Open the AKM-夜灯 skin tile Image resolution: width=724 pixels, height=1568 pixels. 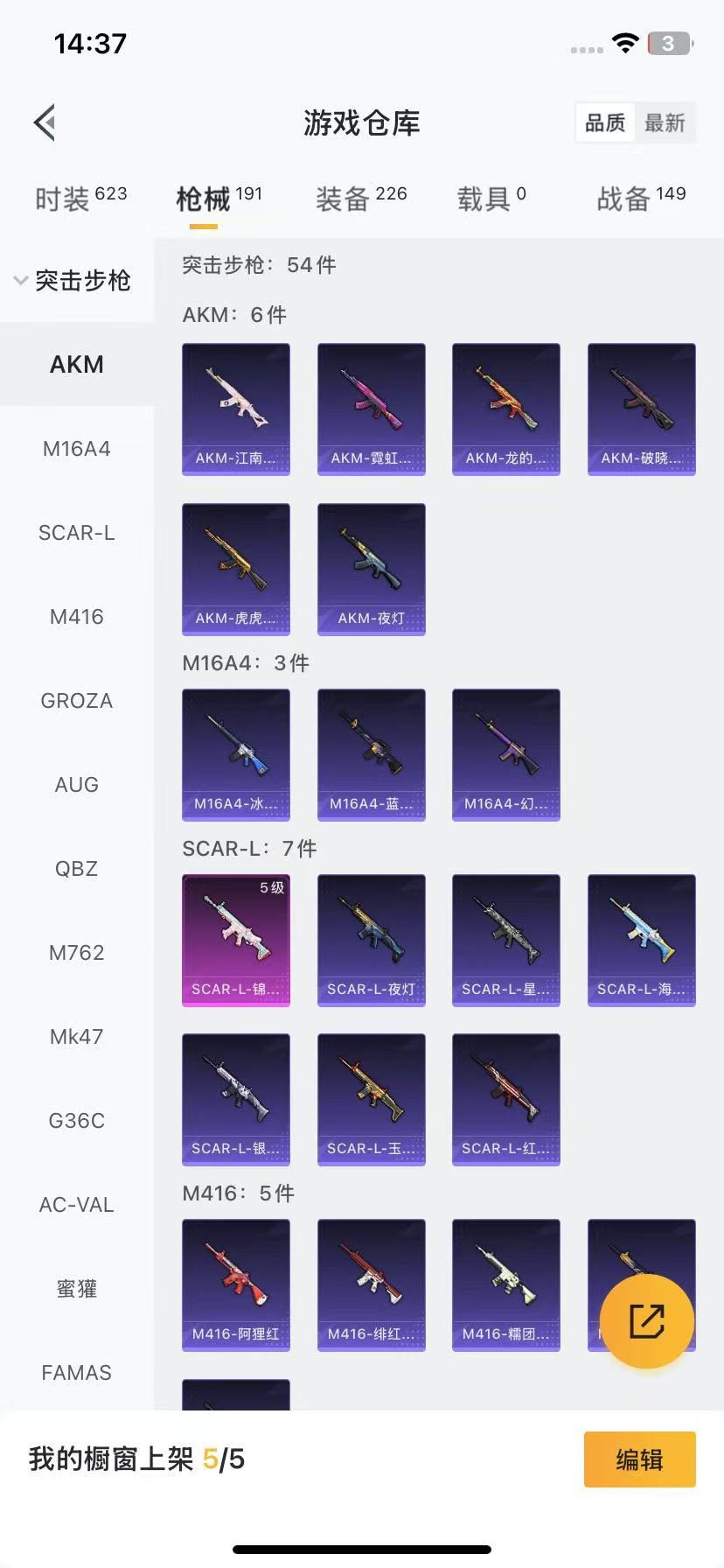tap(372, 570)
